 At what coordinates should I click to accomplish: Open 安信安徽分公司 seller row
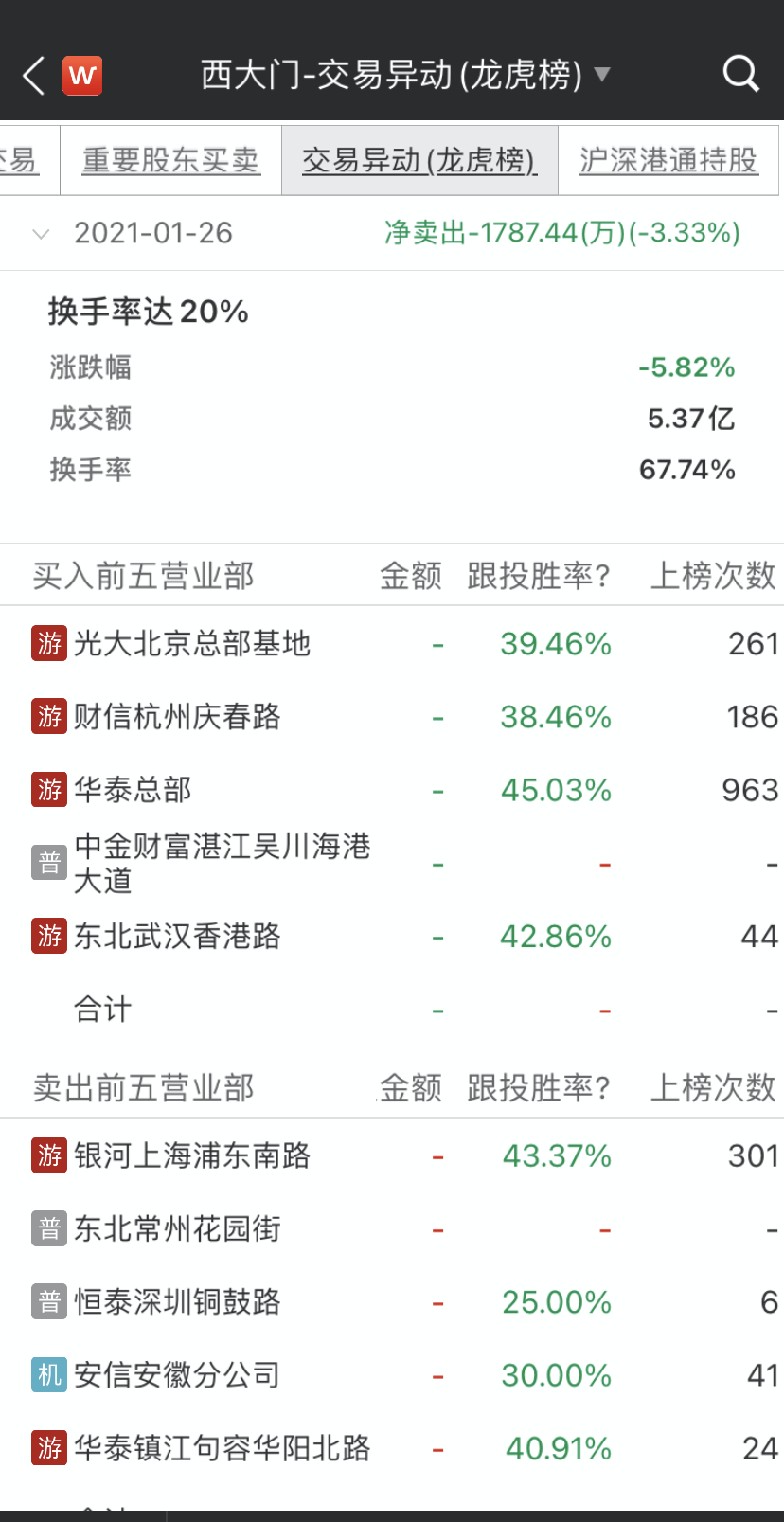click(177, 1375)
